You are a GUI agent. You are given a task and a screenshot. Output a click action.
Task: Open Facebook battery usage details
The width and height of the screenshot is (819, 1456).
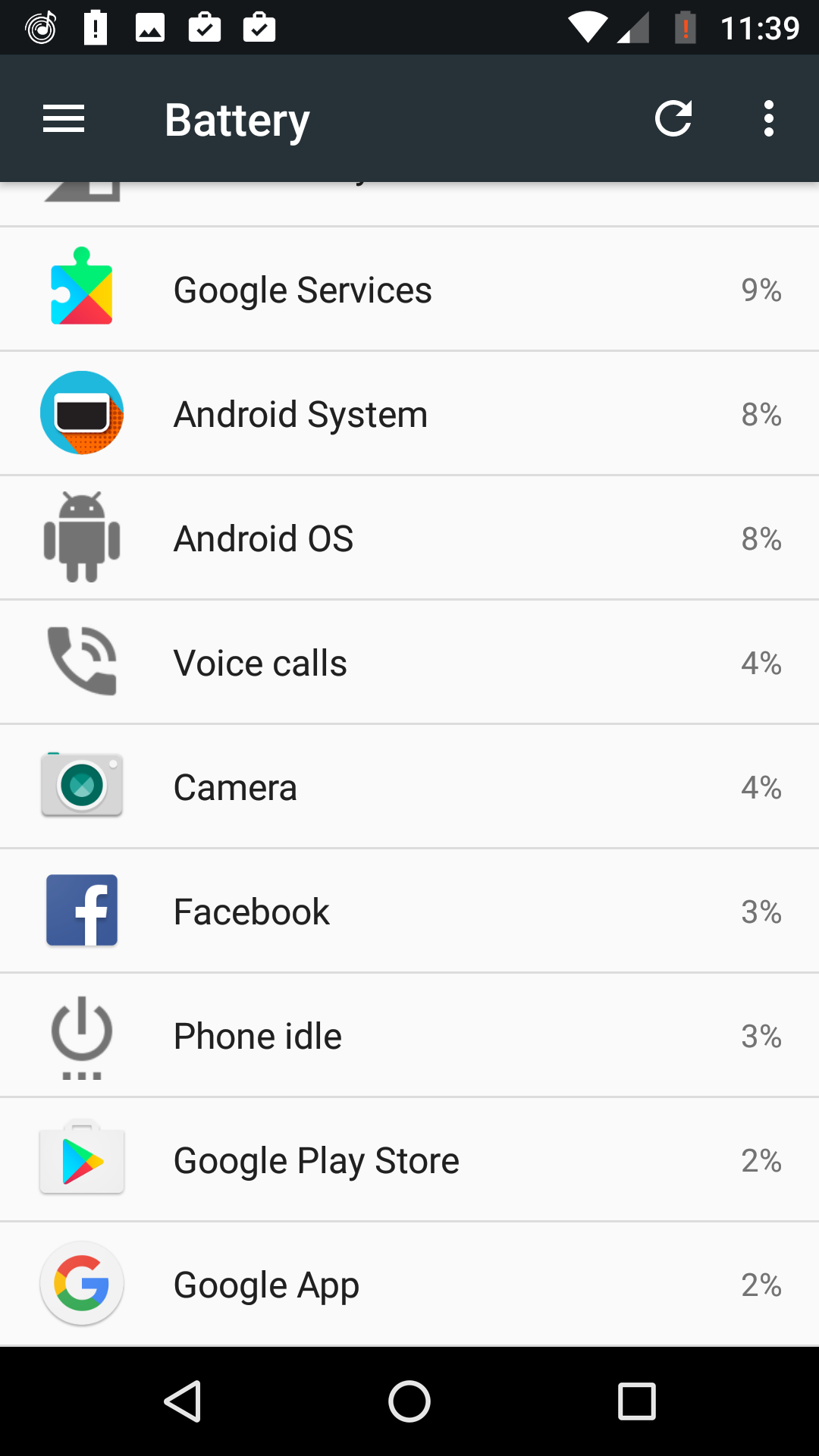click(x=409, y=911)
